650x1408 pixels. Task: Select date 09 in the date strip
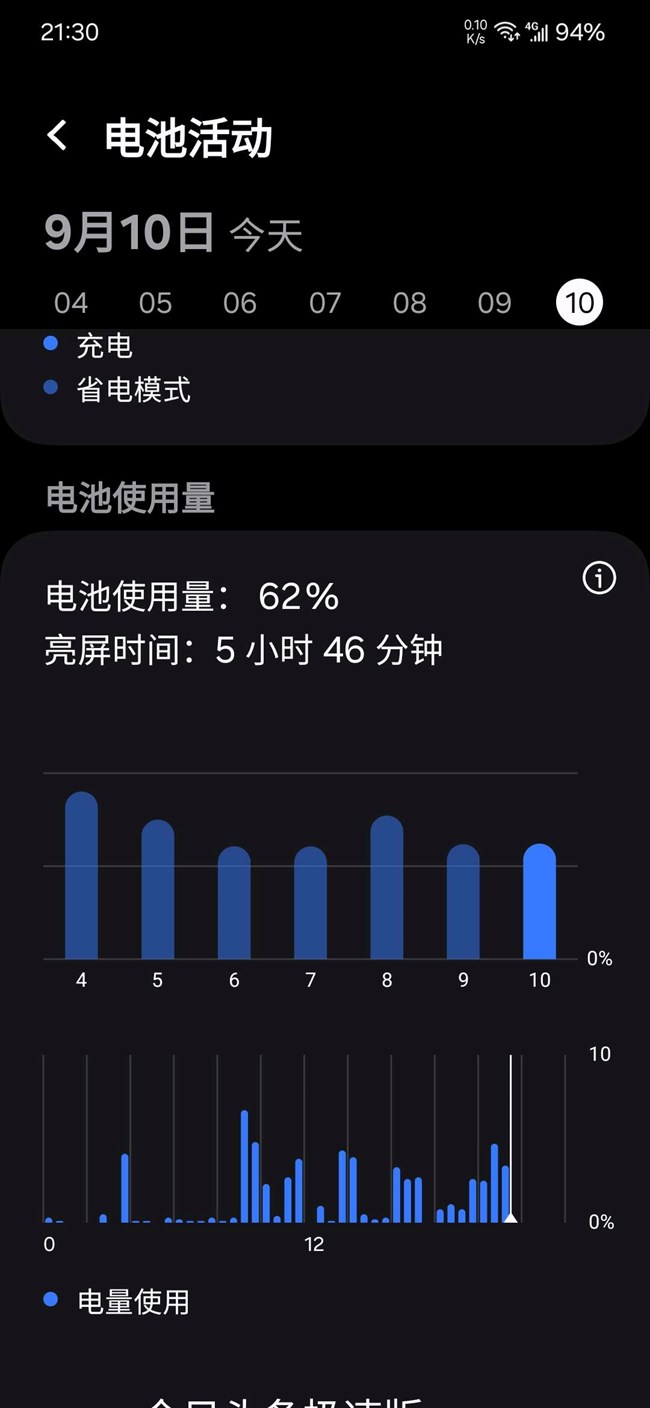tap(495, 303)
